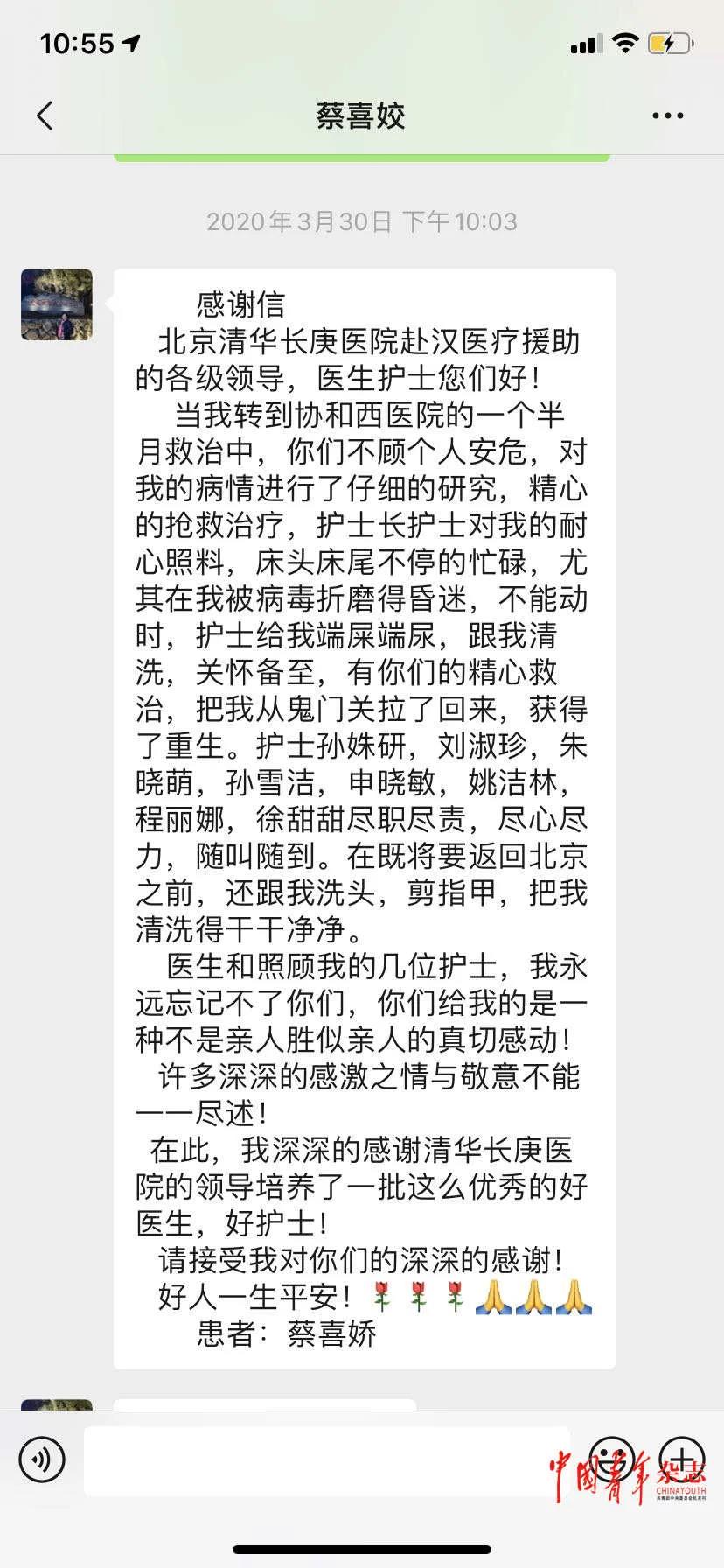Go back from chat with 蔡喜姣
Screen dimensions: 724x1568
click(x=45, y=115)
